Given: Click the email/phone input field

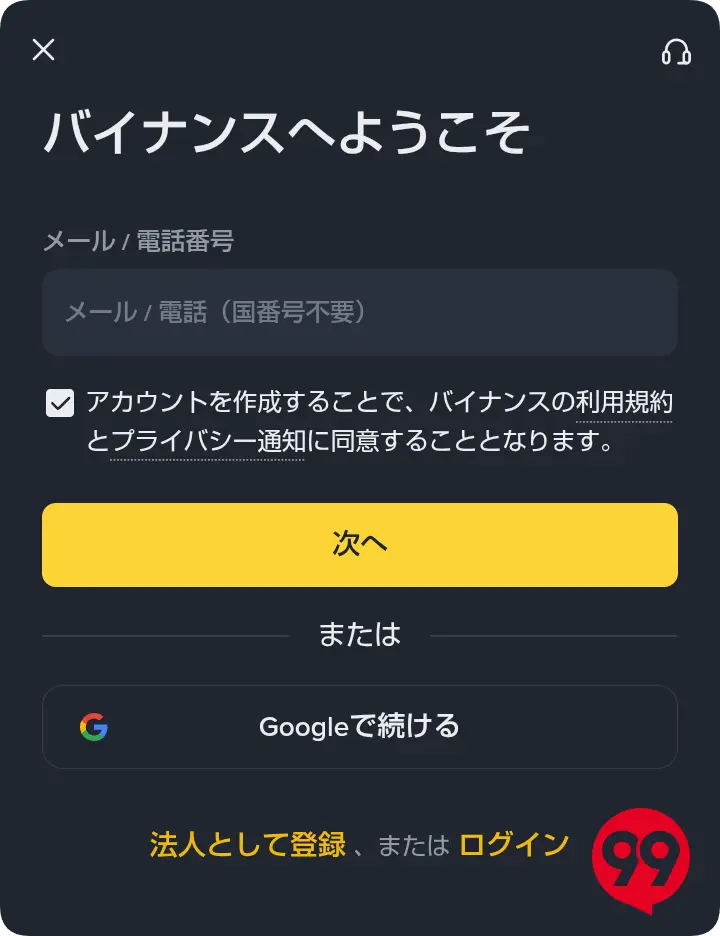Looking at the screenshot, I should (x=360, y=312).
